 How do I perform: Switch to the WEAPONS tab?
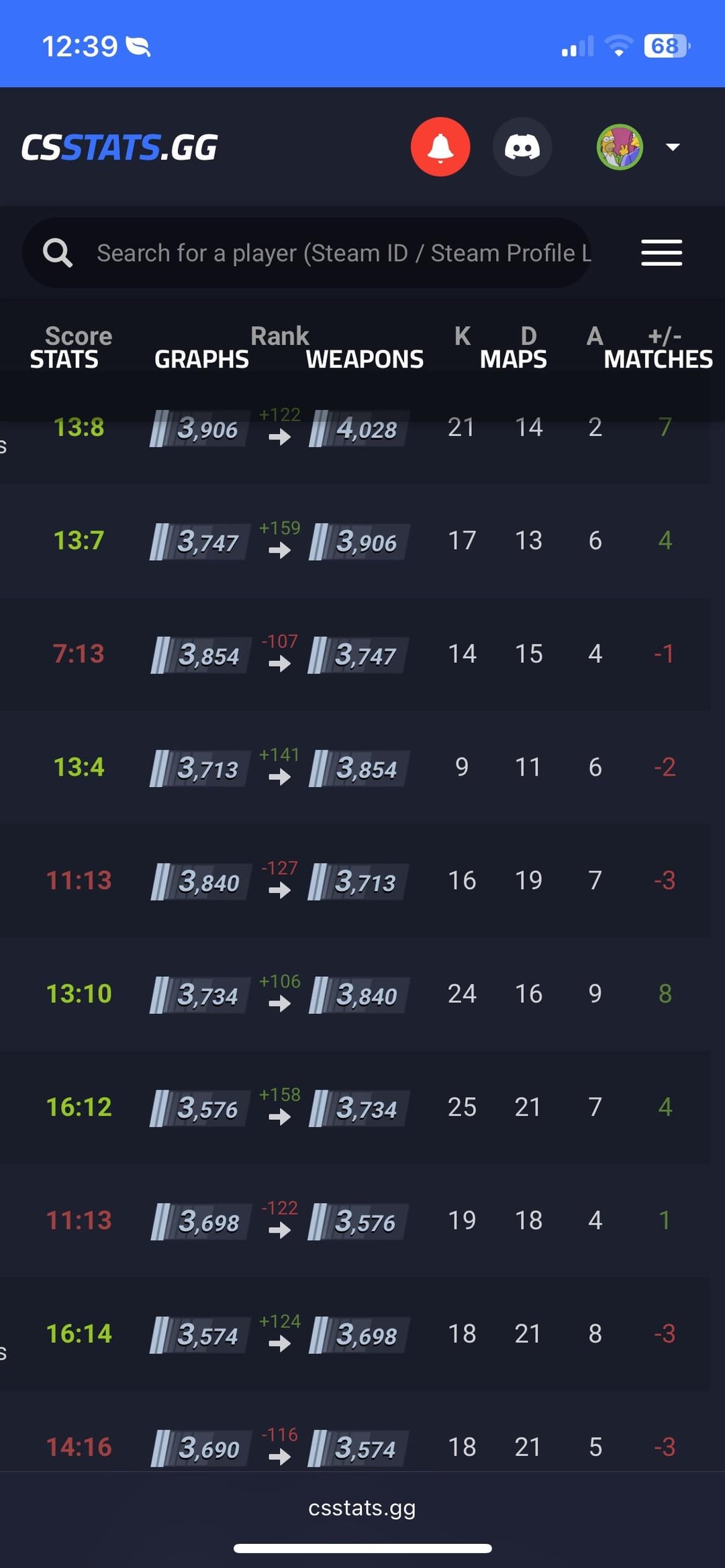point(365,360)
